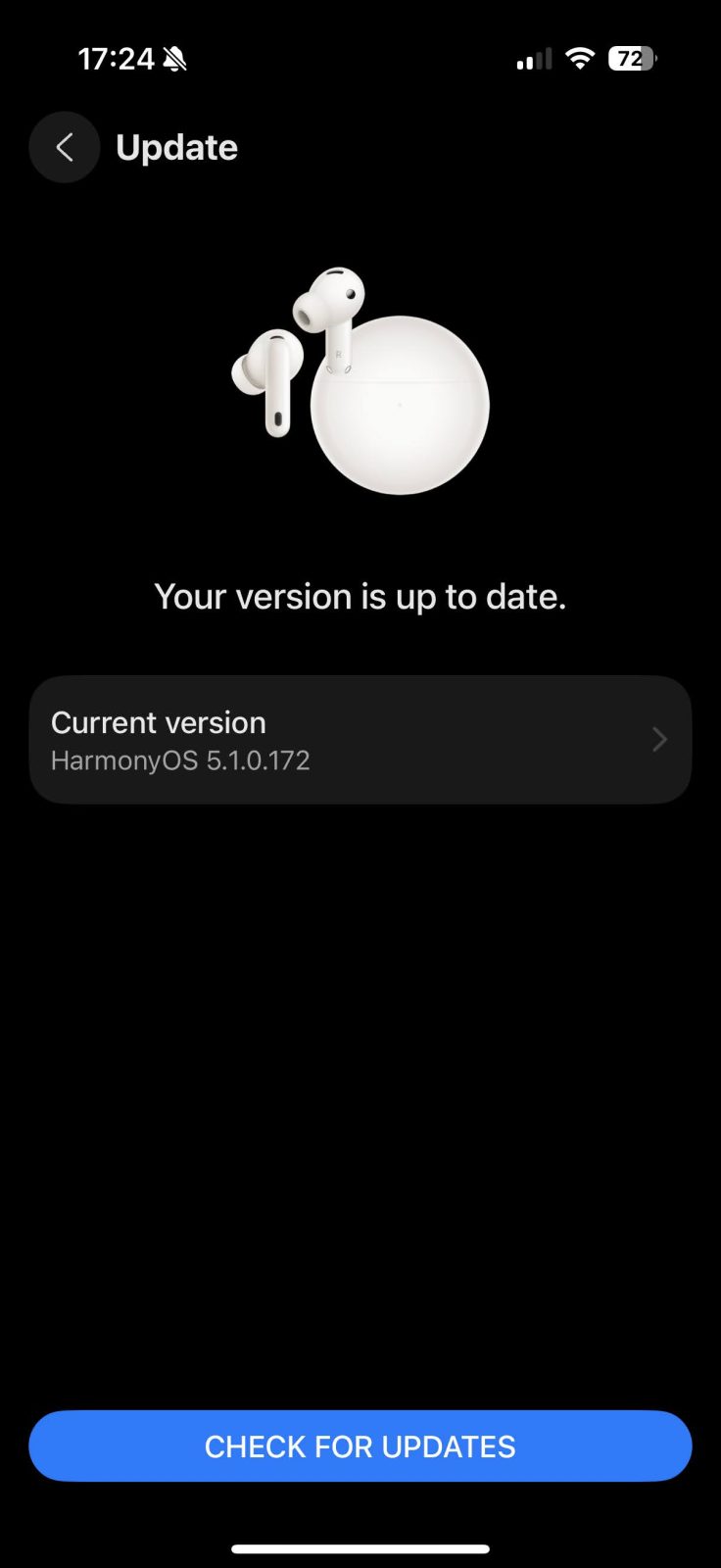
Task: Tap the CHECK FOR UPDATES button
Action: pos(360,1446)
